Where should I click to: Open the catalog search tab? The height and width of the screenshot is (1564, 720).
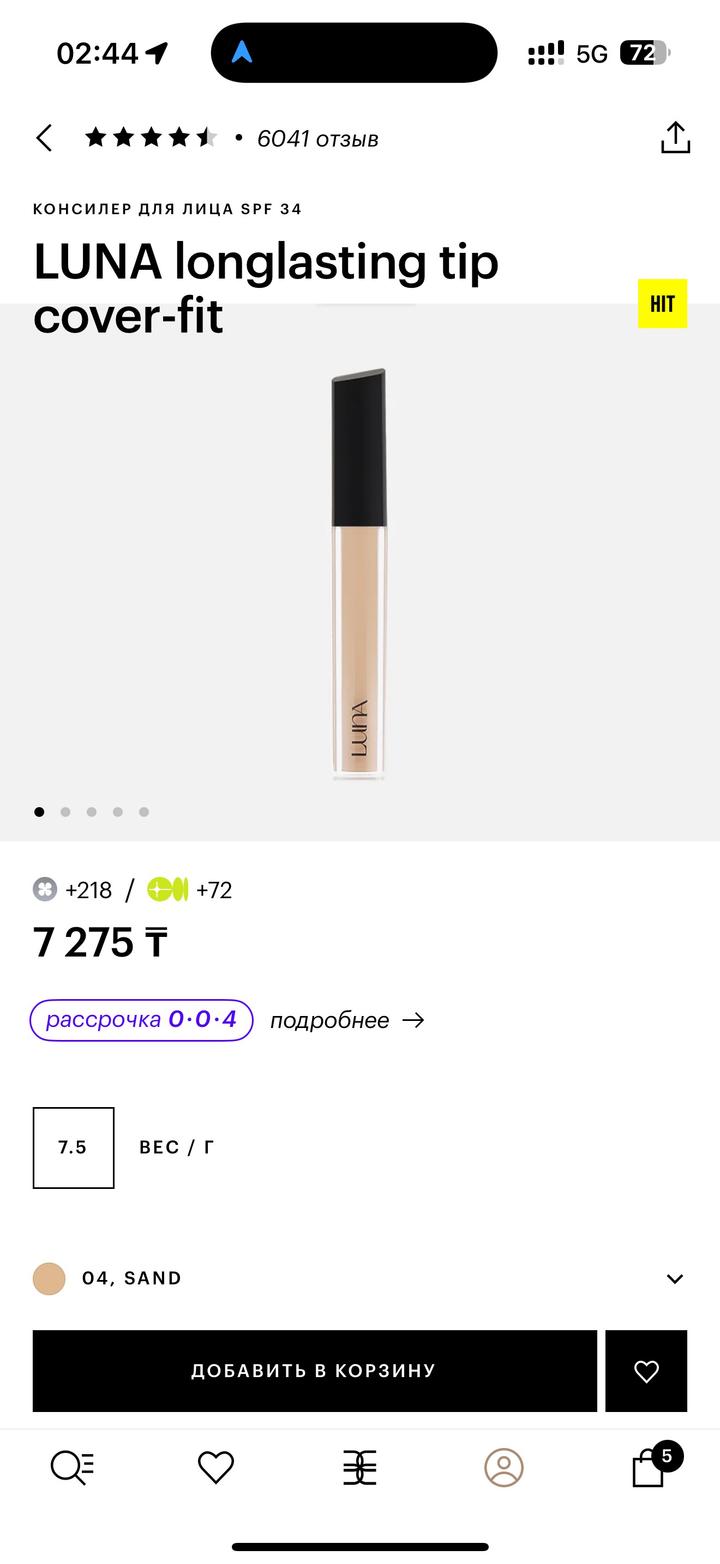pyautogui.click(x=72, y=1467)
